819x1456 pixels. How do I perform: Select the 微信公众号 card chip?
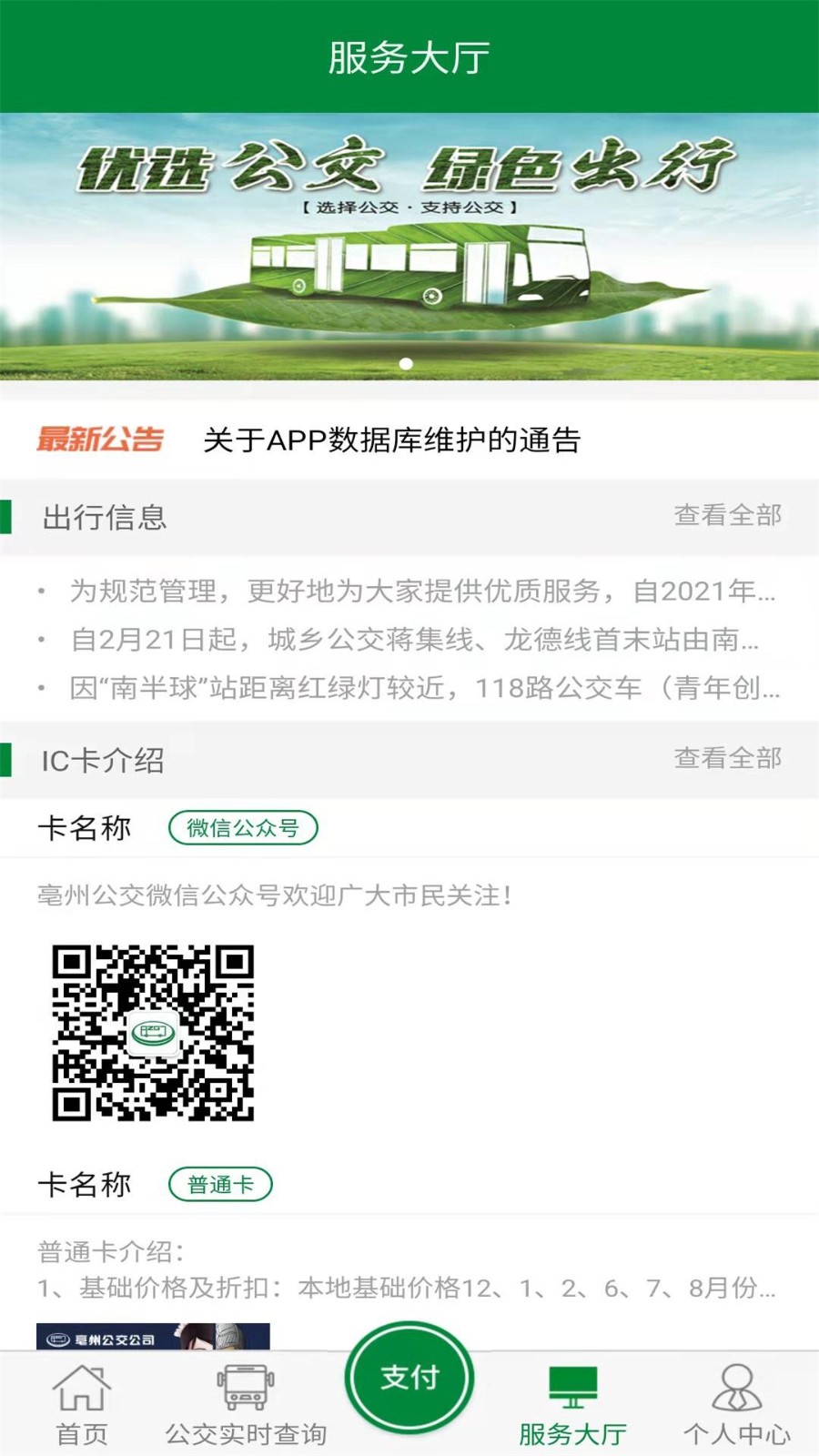click(243, 828)
